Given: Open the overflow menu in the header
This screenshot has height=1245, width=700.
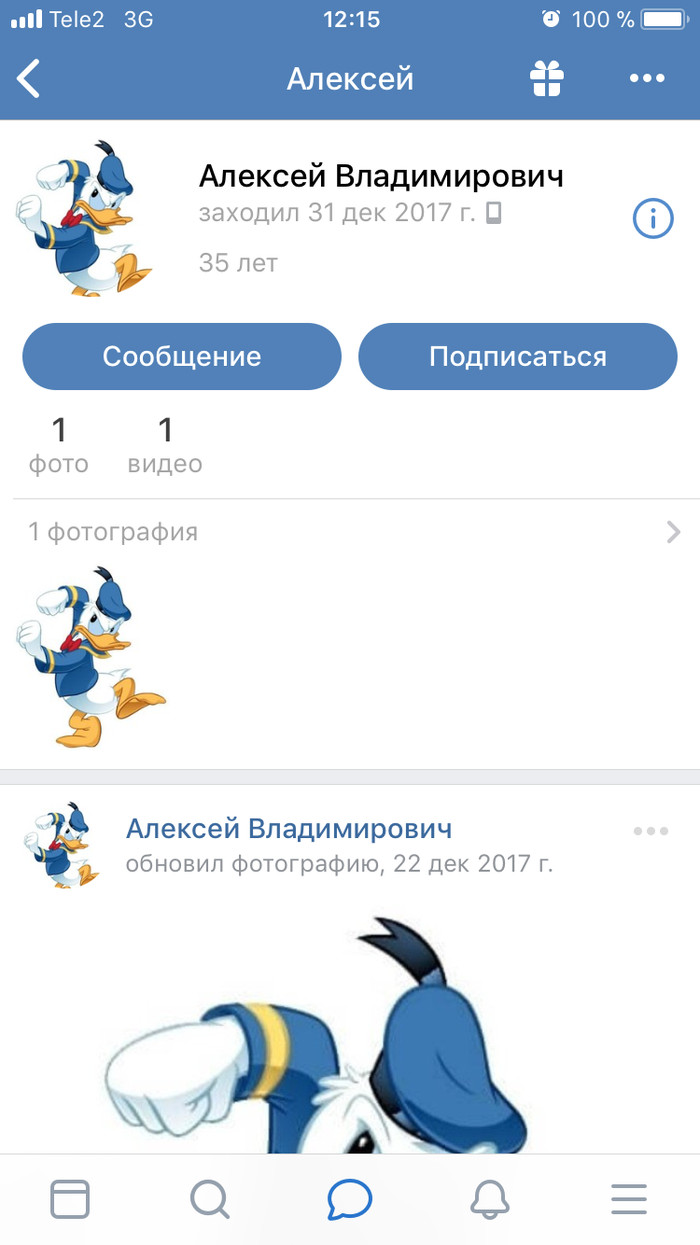Looking at the screenshot, I should (647, 79).
